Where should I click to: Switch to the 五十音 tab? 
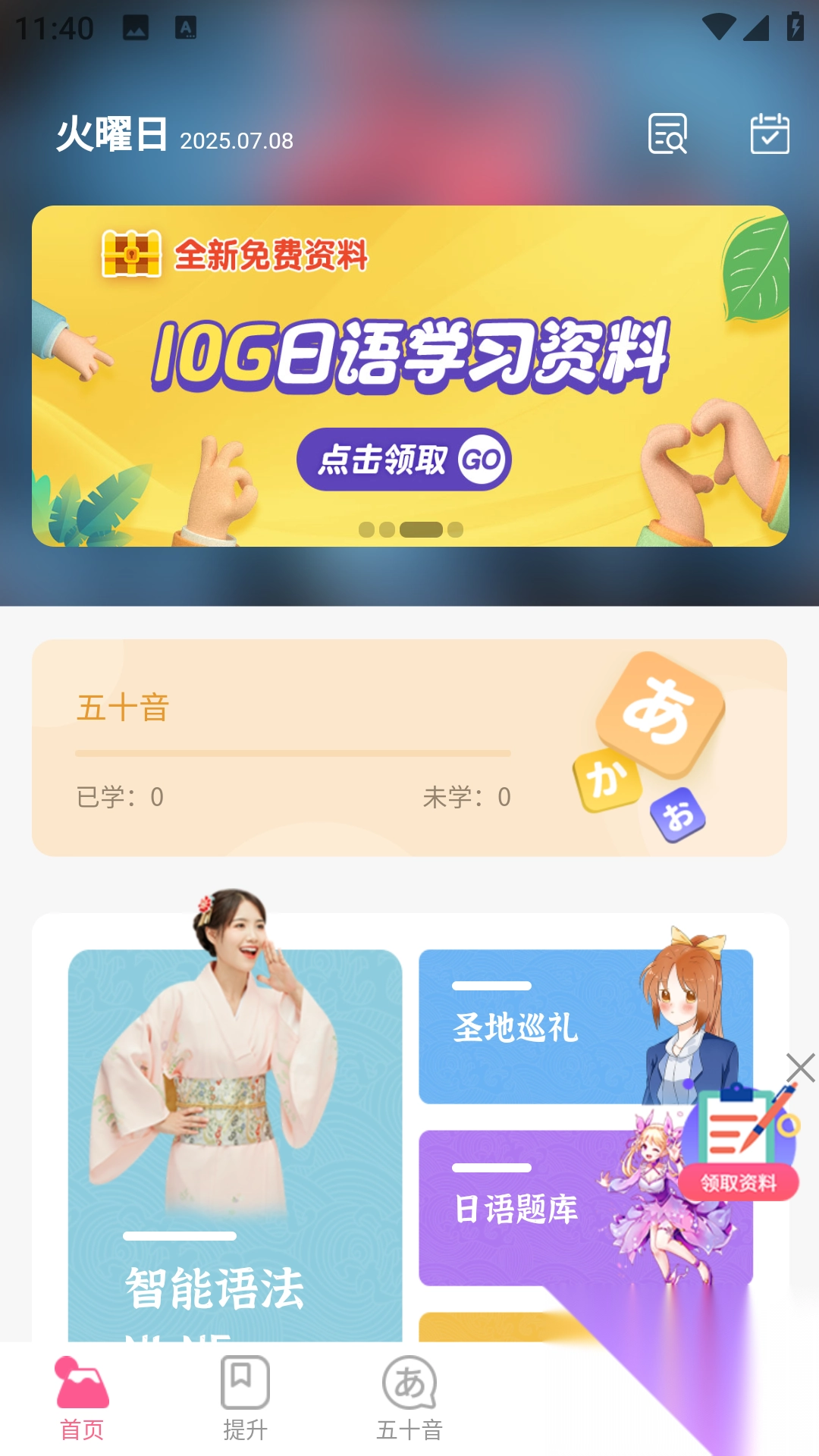(x=409, y=1398)
